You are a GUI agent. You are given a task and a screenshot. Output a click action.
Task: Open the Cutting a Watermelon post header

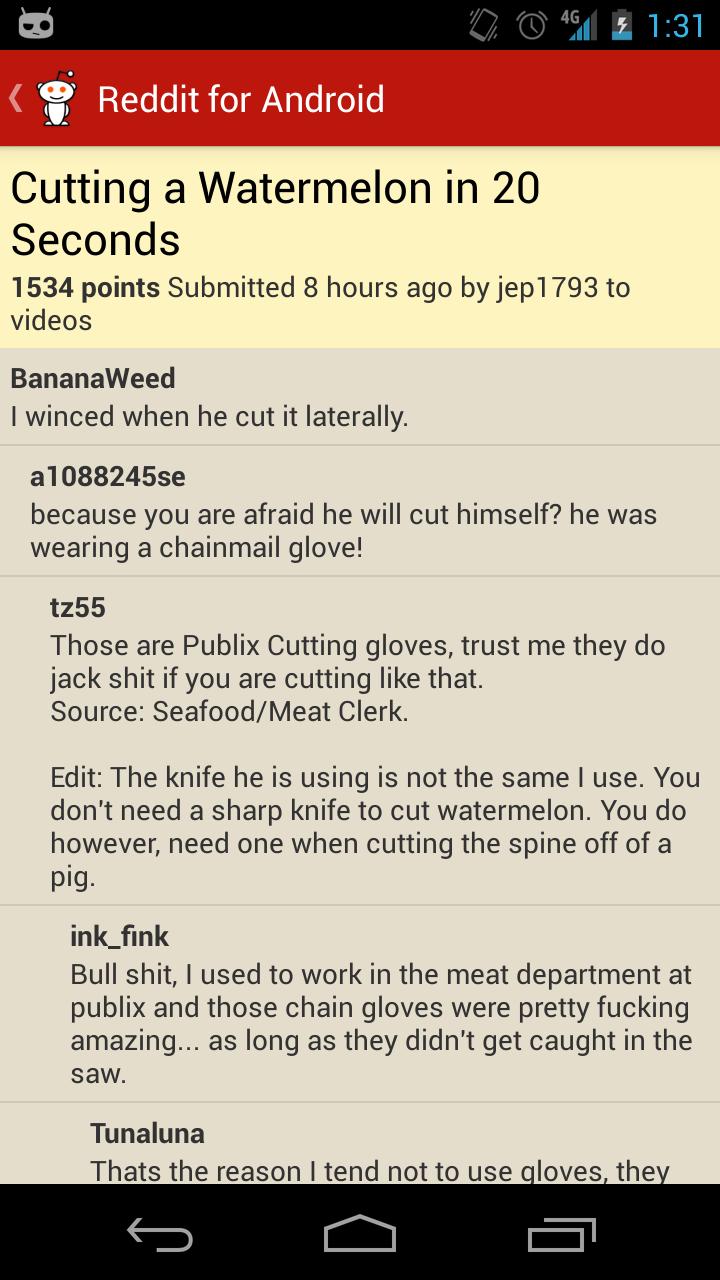coord(360,248)
